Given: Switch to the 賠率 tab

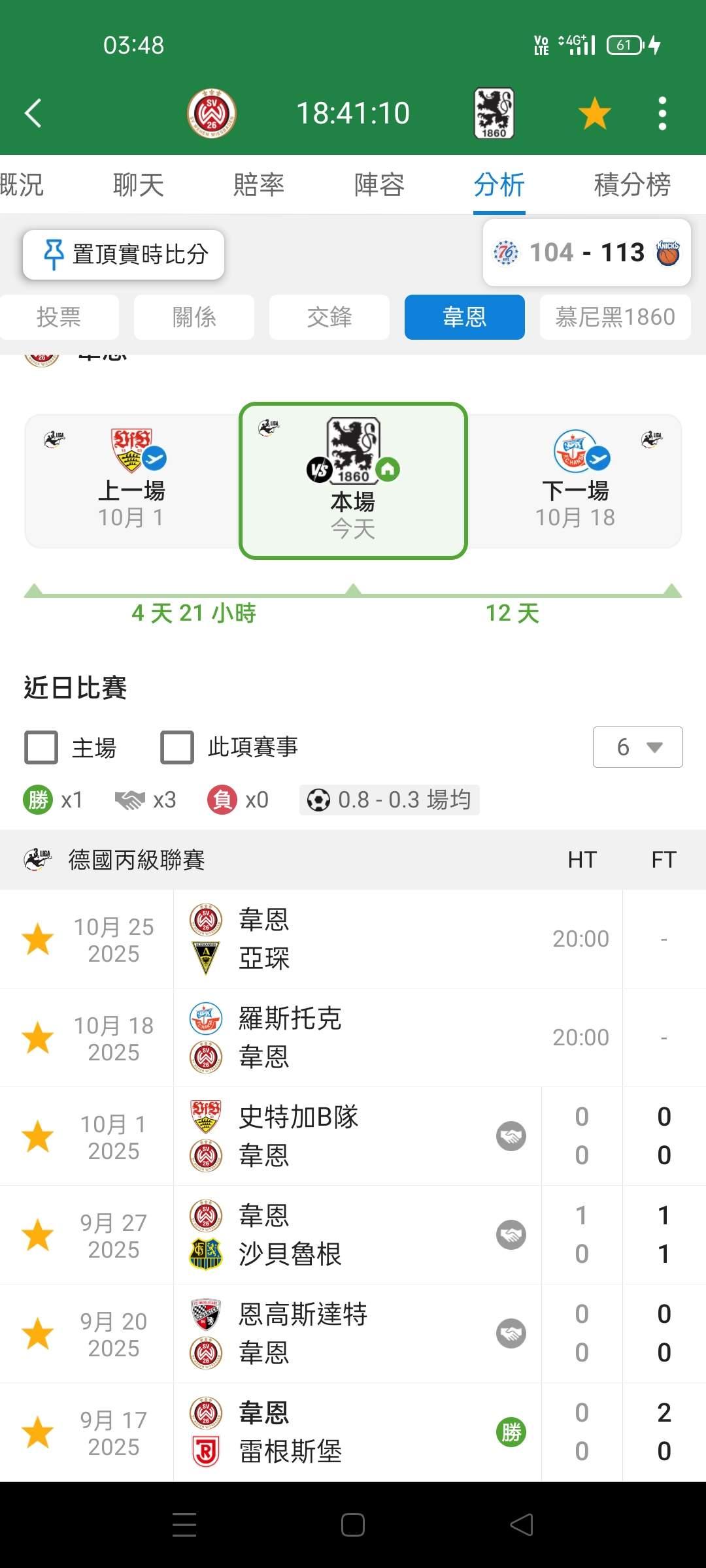Looking at the screenshot, I should coord(259,184).
